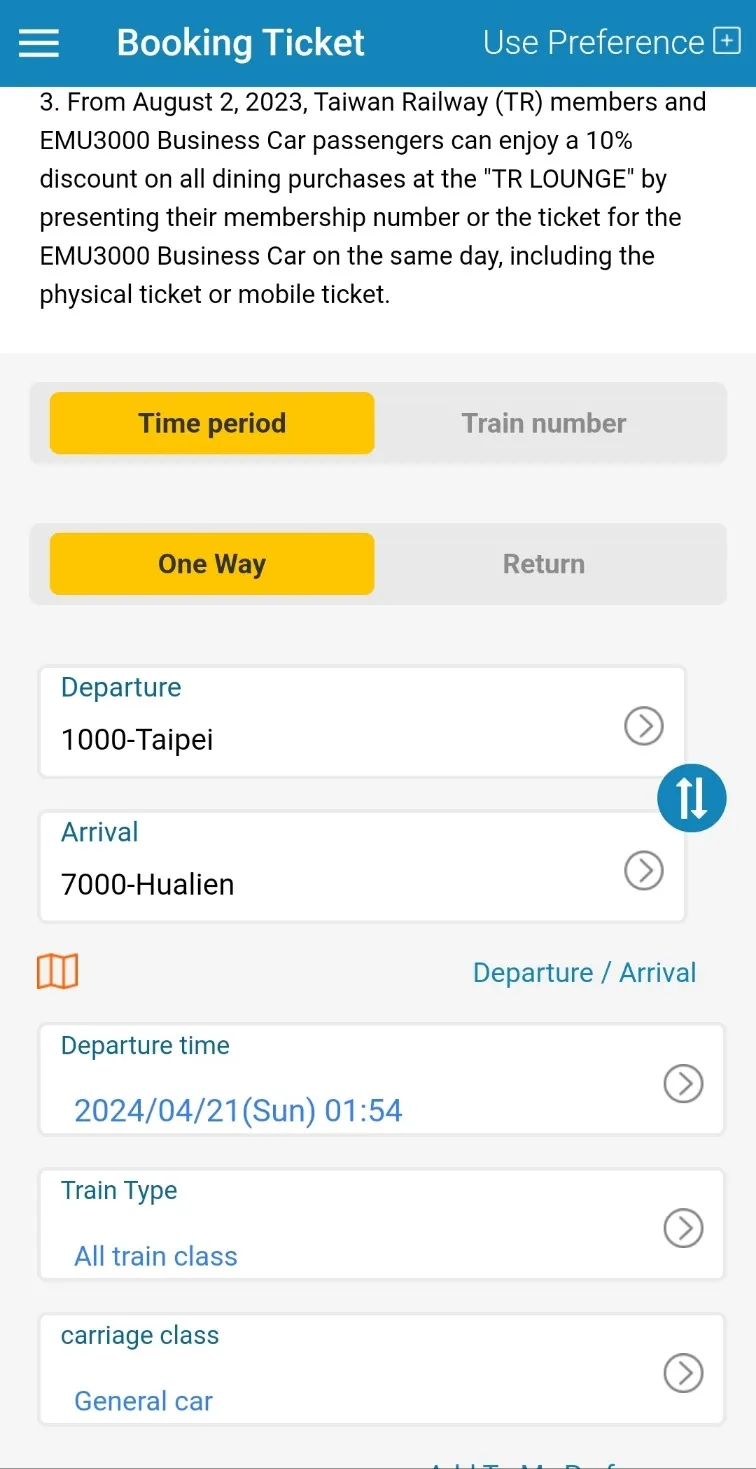Switch to the Return trip option
This screenshot has height=1469, width=756.
[543, 564]
